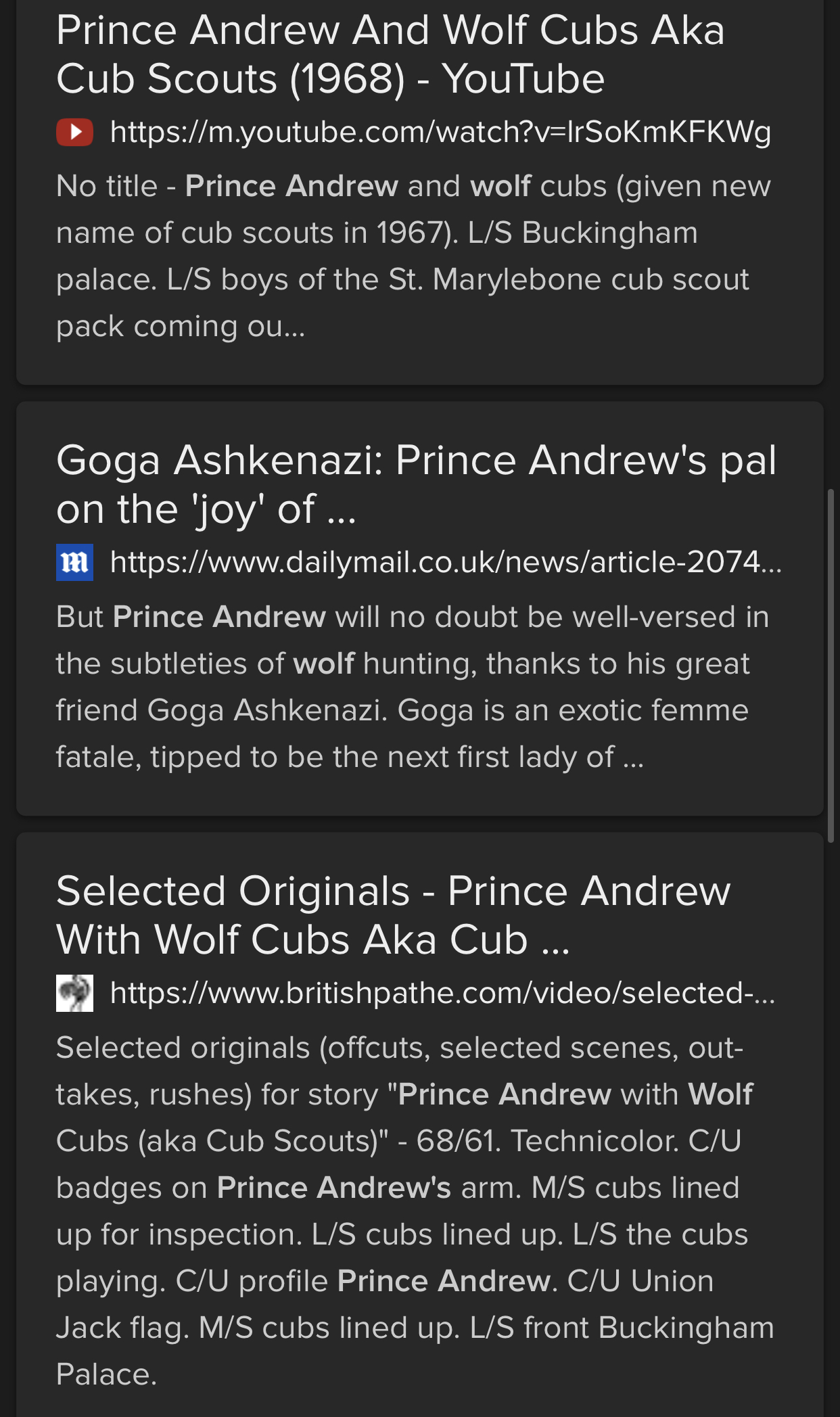Image resolution: width=840 pixels, height=1417 pixels.
Task: Tap the britishpathe.com video URL
Action: coord(442,993)
